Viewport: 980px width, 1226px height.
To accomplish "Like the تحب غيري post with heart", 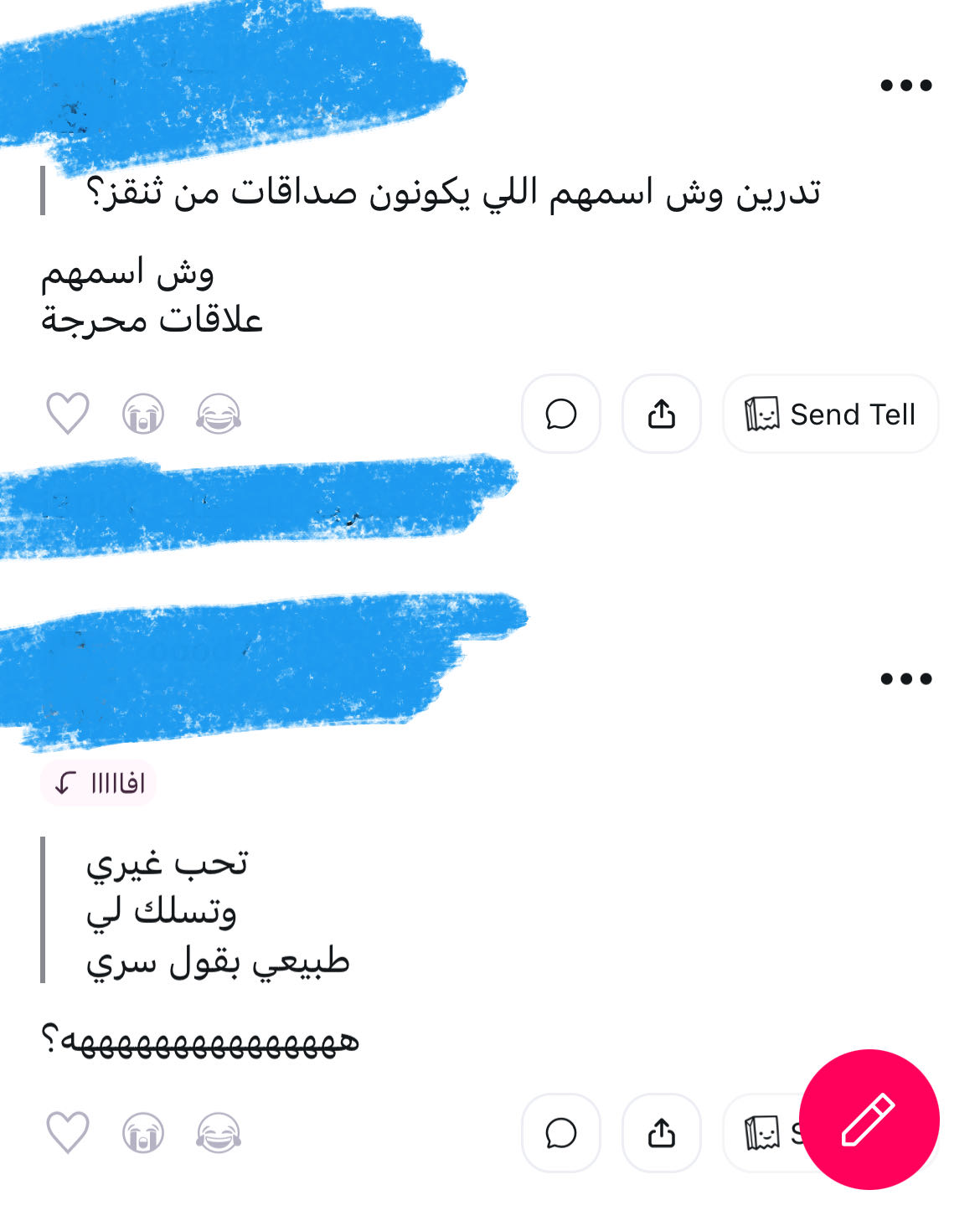I will (67, 1133).
